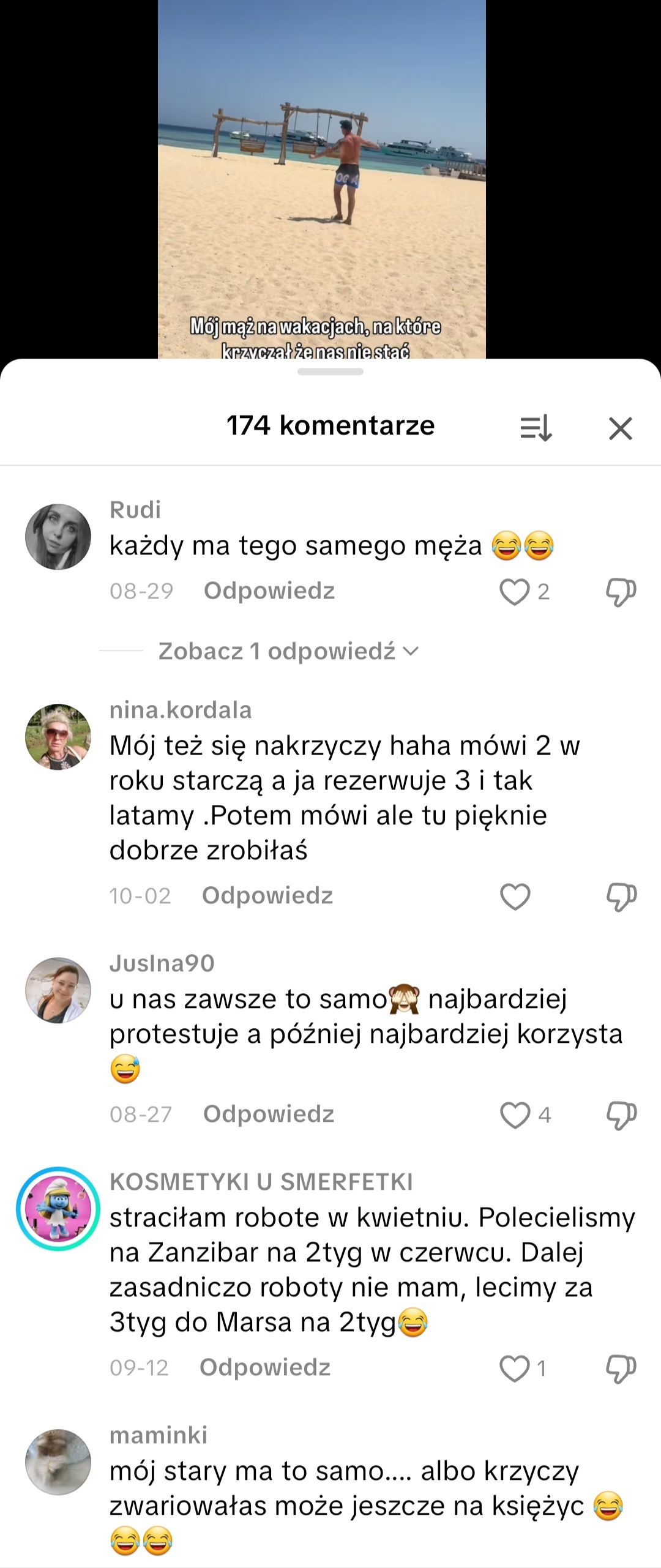Open maminki's profile username
This screenshot has height=1568, width=661.
pos(159,1435)
